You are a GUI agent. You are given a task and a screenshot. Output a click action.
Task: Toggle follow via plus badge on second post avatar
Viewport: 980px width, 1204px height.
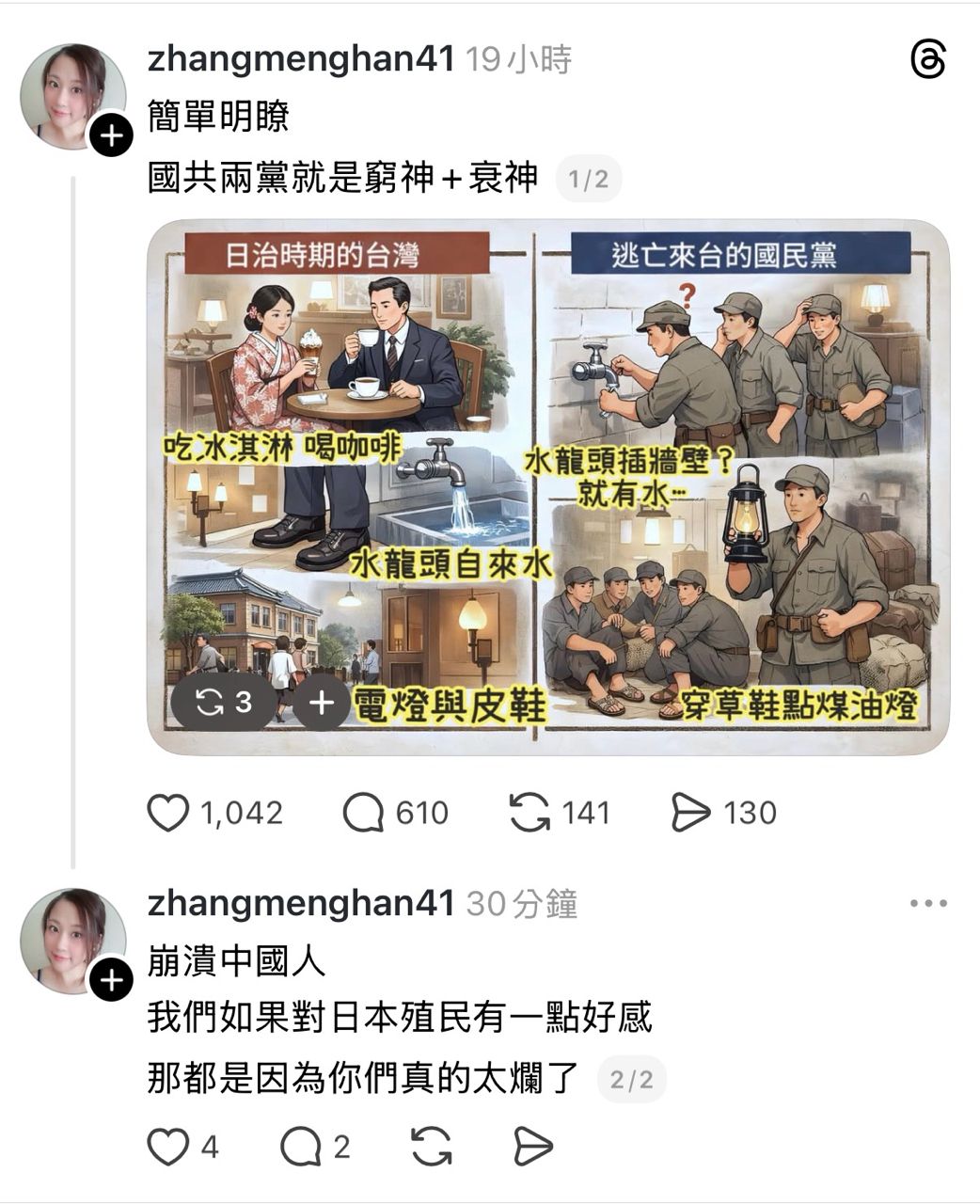tap(112, 978)
